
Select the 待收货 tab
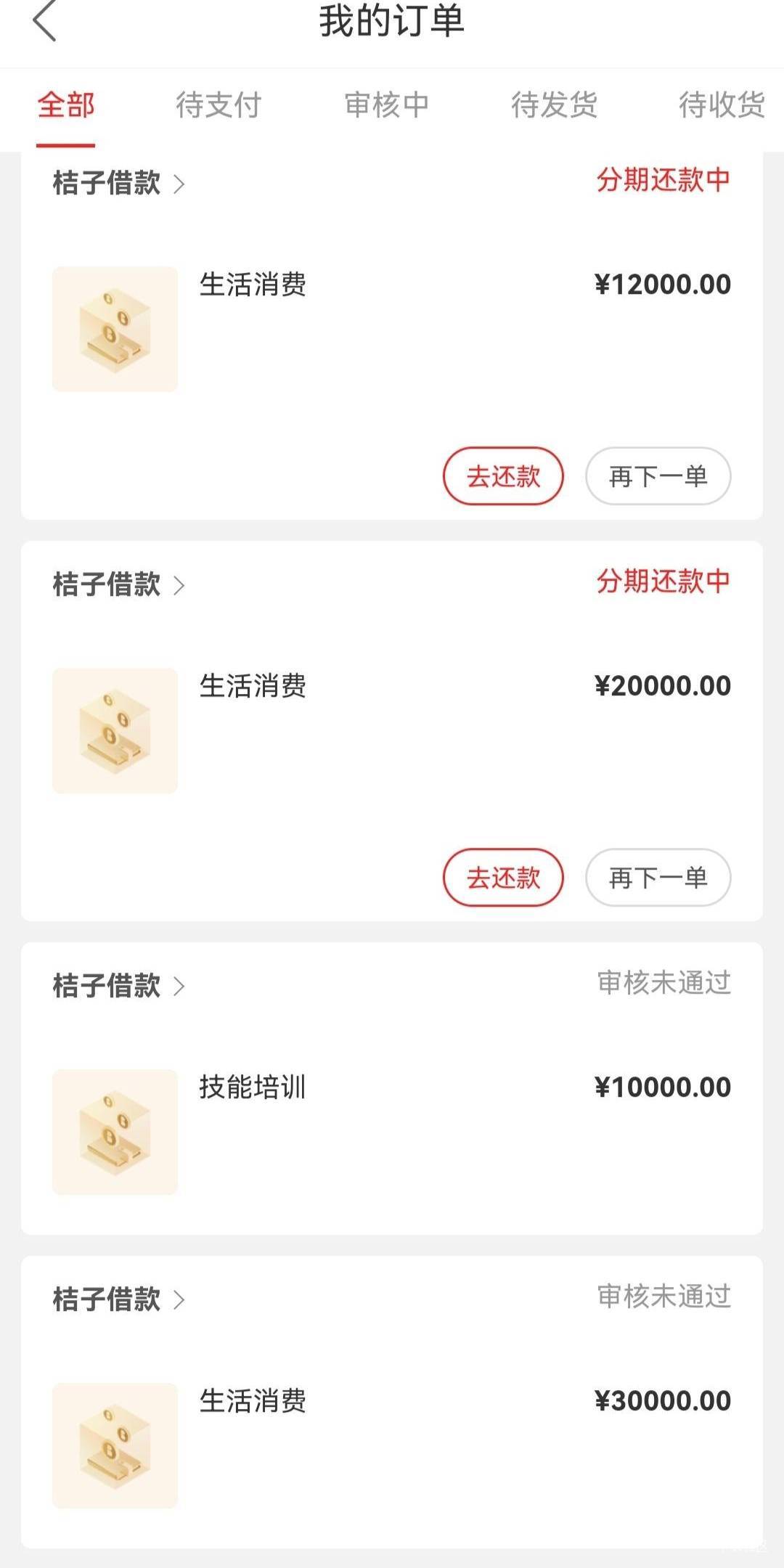coord(721,105)
